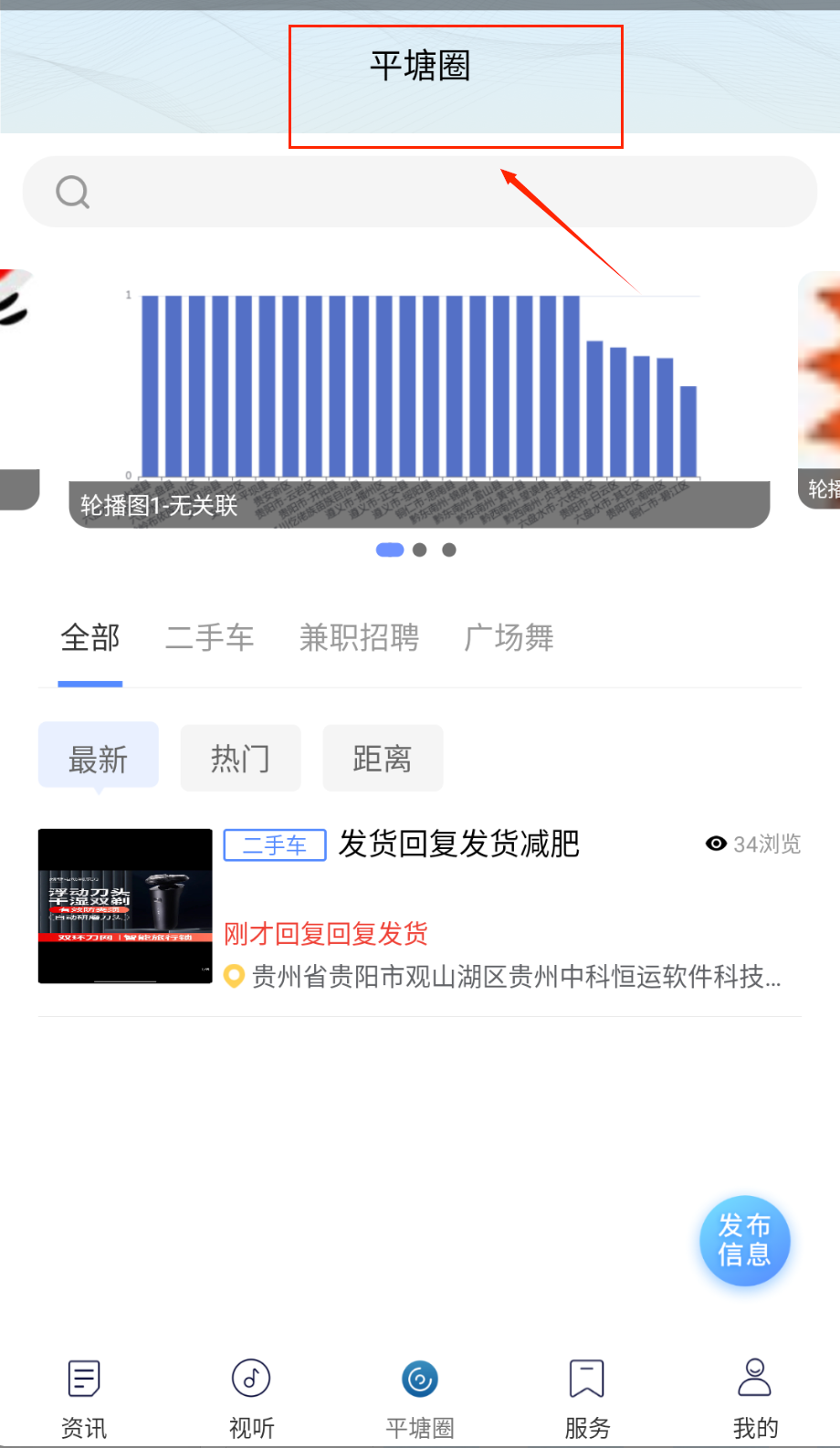Screen dimensions: 840x1448
Task: Go to the 资讯 tab
Action: (x=84, y=1398)
